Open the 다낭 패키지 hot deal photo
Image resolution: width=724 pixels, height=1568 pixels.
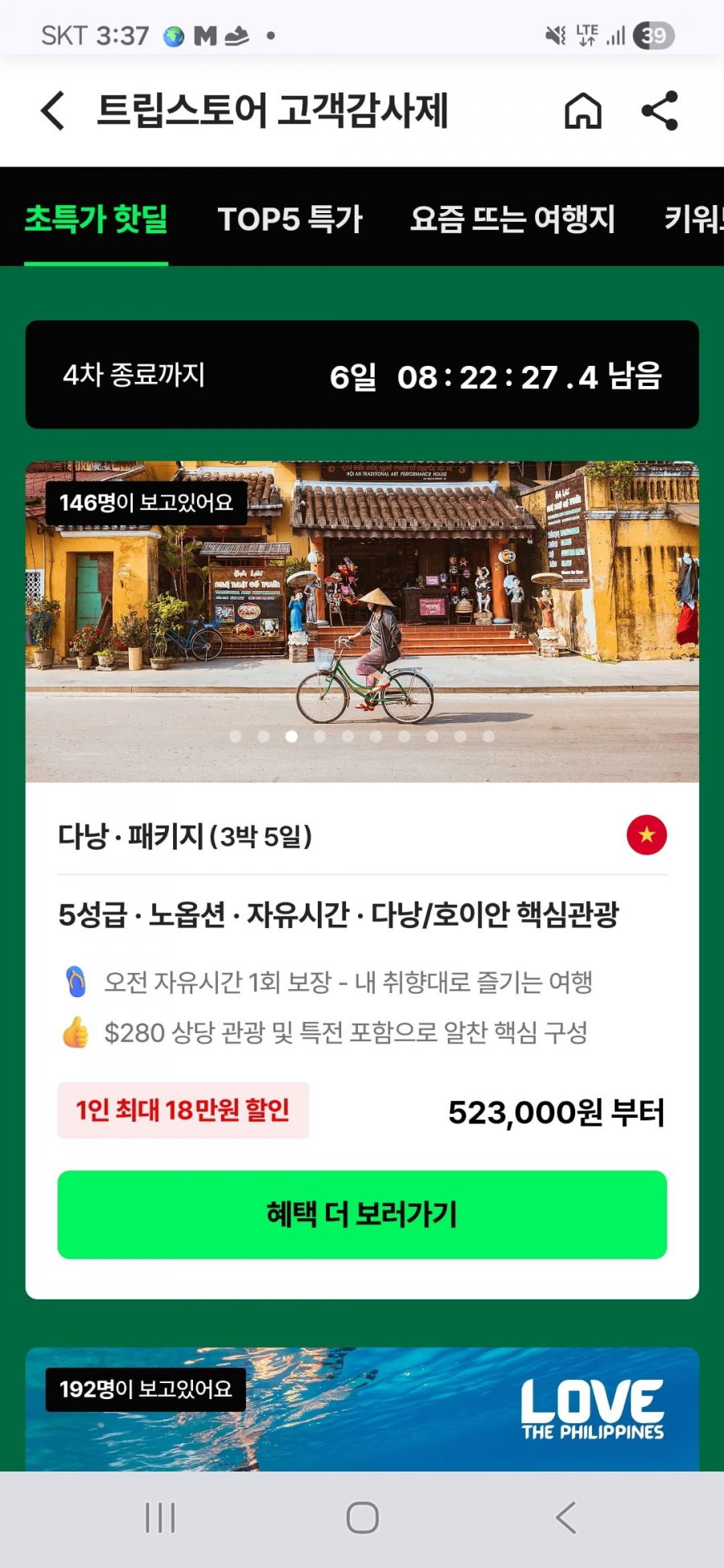(362, 621)
